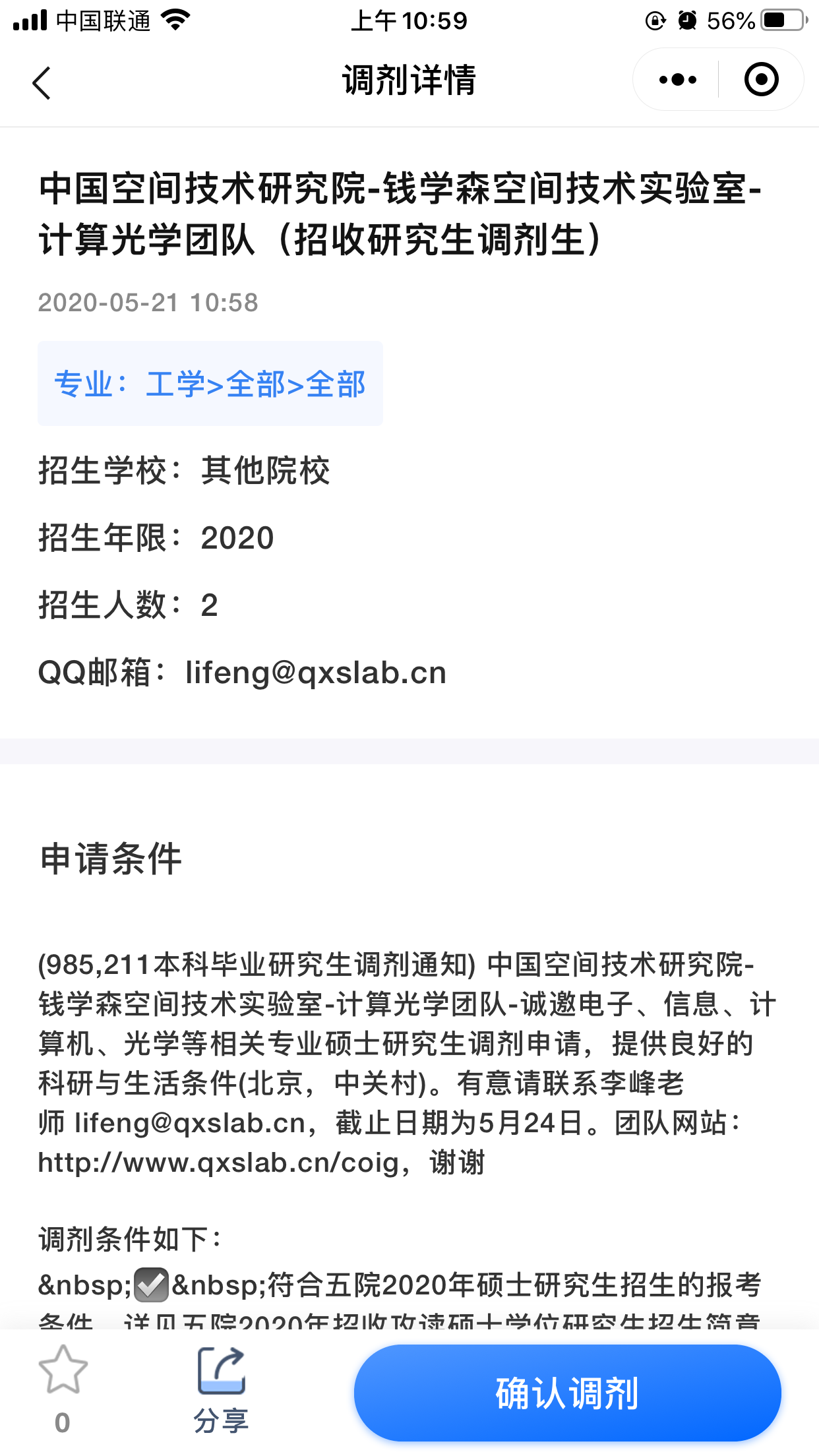819x1456 pixels.
Task: Go back from the 调剂详情 page
Action: pos(42,83)
